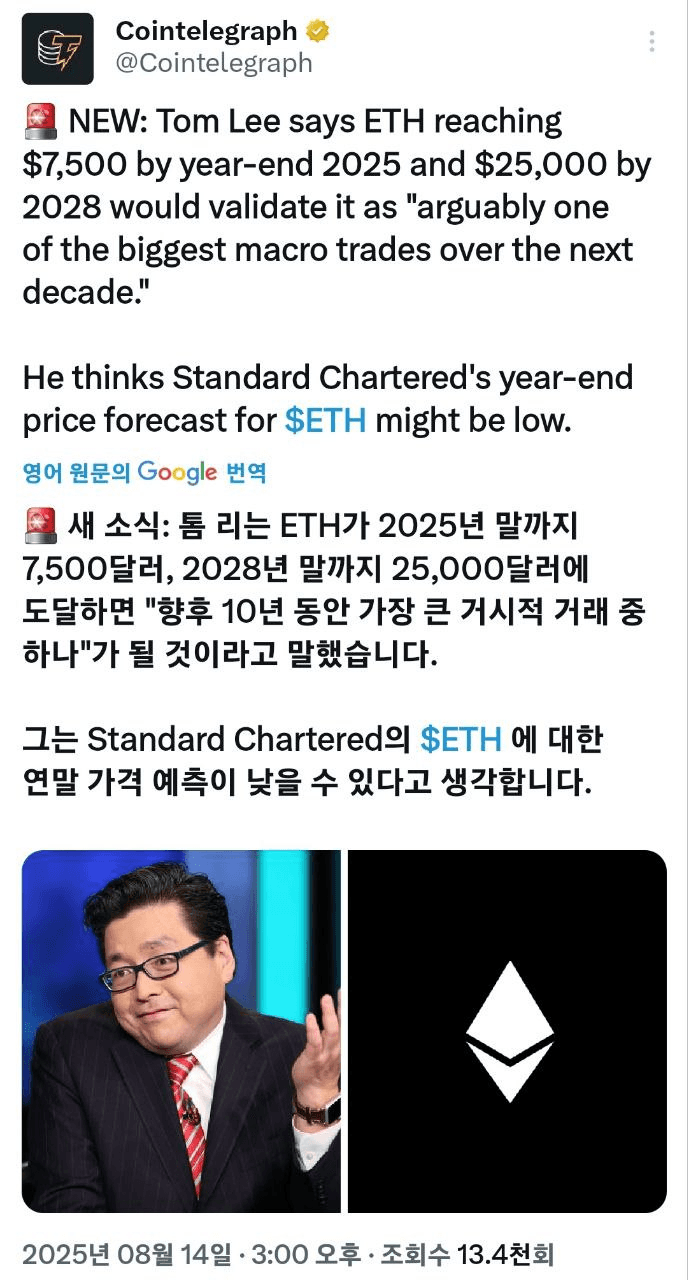Tap the $ETH cashtag in English text
Screen dimensions: 688x1280
coord(326,421)
